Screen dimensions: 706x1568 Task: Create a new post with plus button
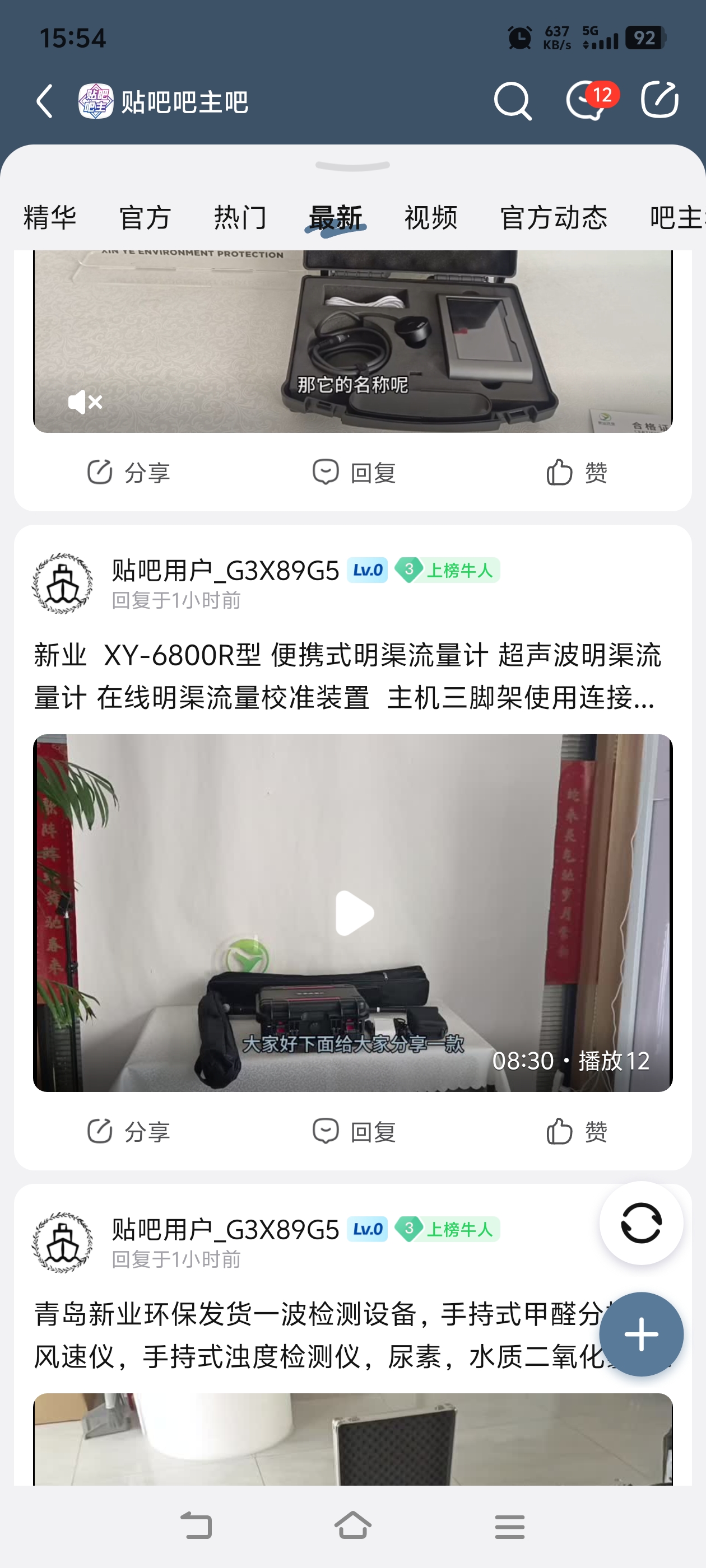[641, 1334]
